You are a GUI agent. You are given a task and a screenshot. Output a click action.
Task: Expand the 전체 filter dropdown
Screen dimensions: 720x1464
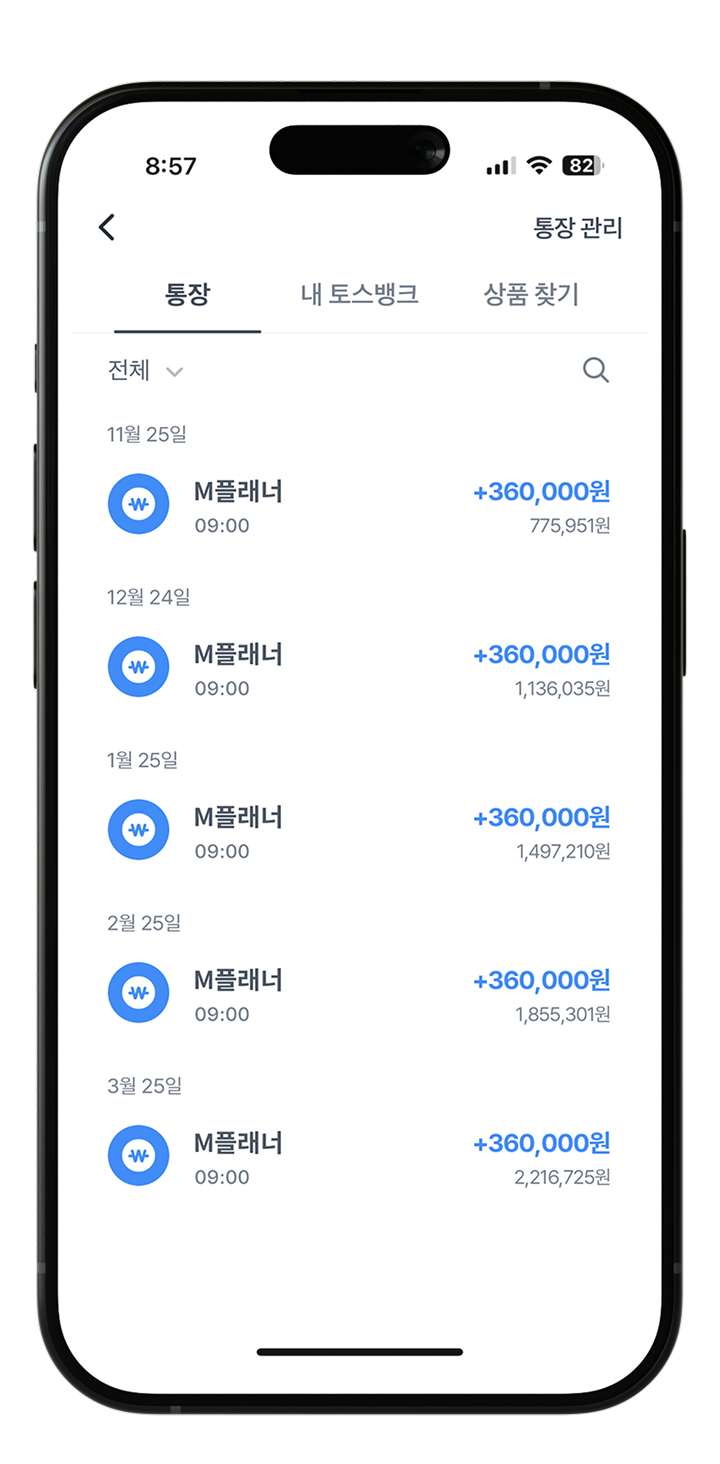point(146,371)
